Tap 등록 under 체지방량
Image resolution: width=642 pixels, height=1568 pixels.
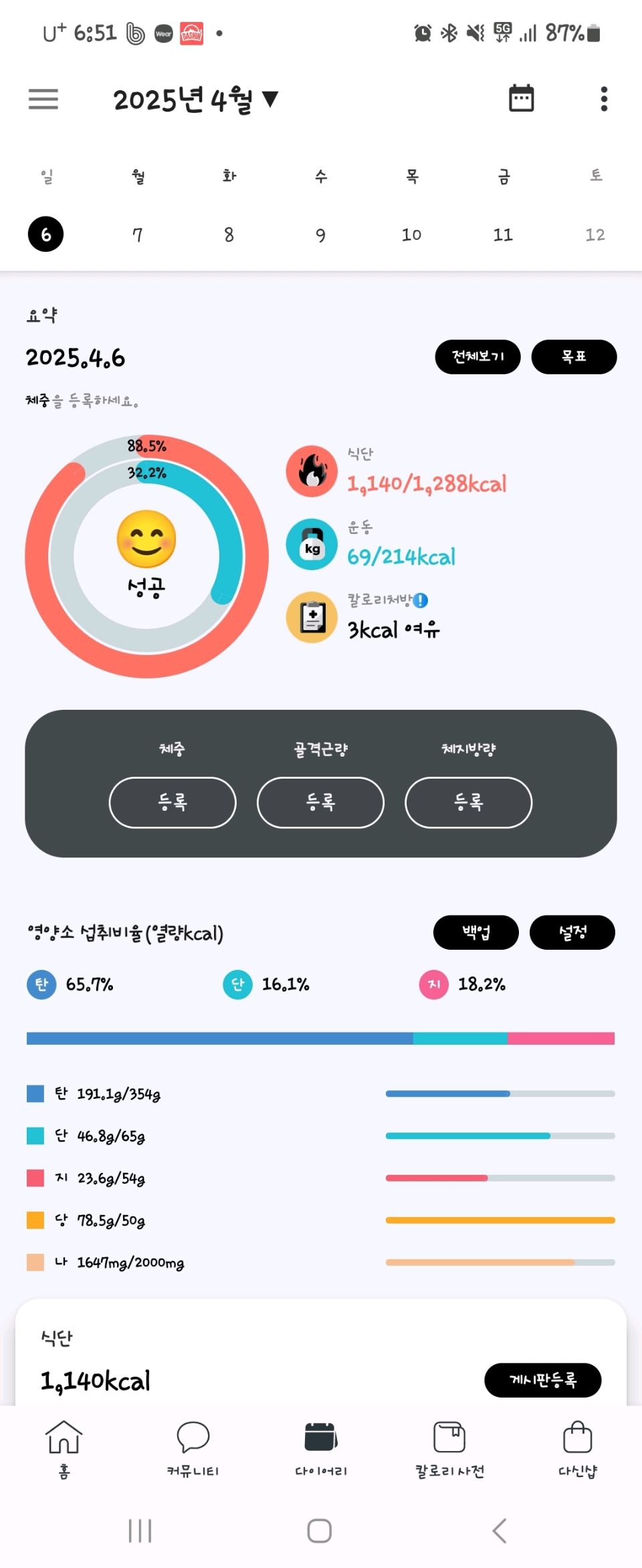tap(468, 802)
